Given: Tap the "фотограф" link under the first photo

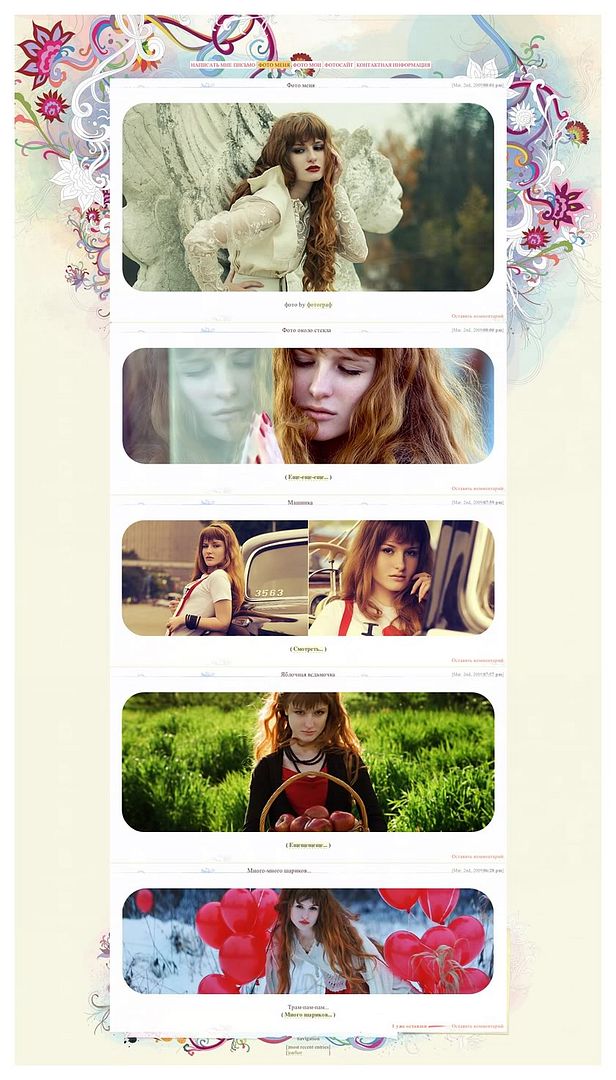Looking at the screenshot, I should click(x=319, y=304).
